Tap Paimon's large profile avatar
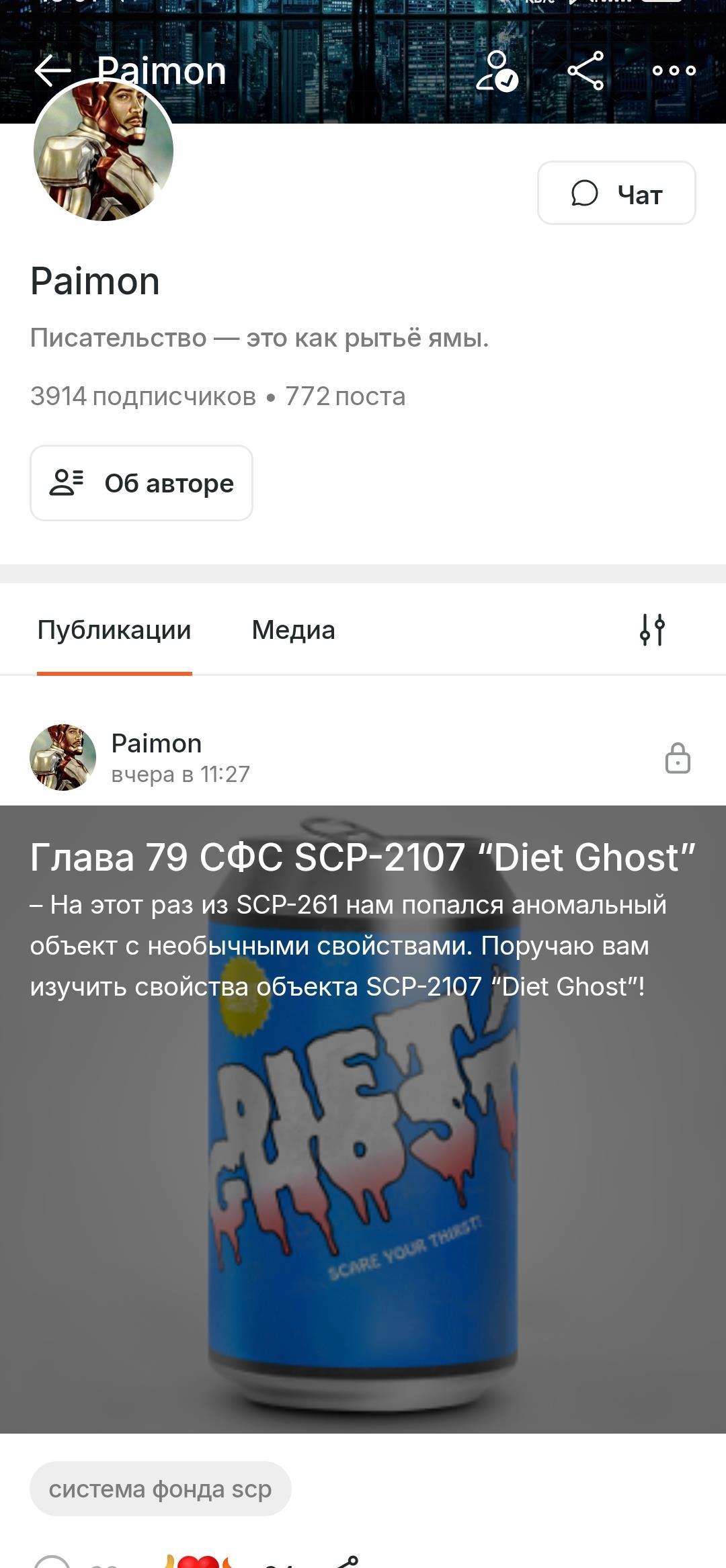 point(104,150)
